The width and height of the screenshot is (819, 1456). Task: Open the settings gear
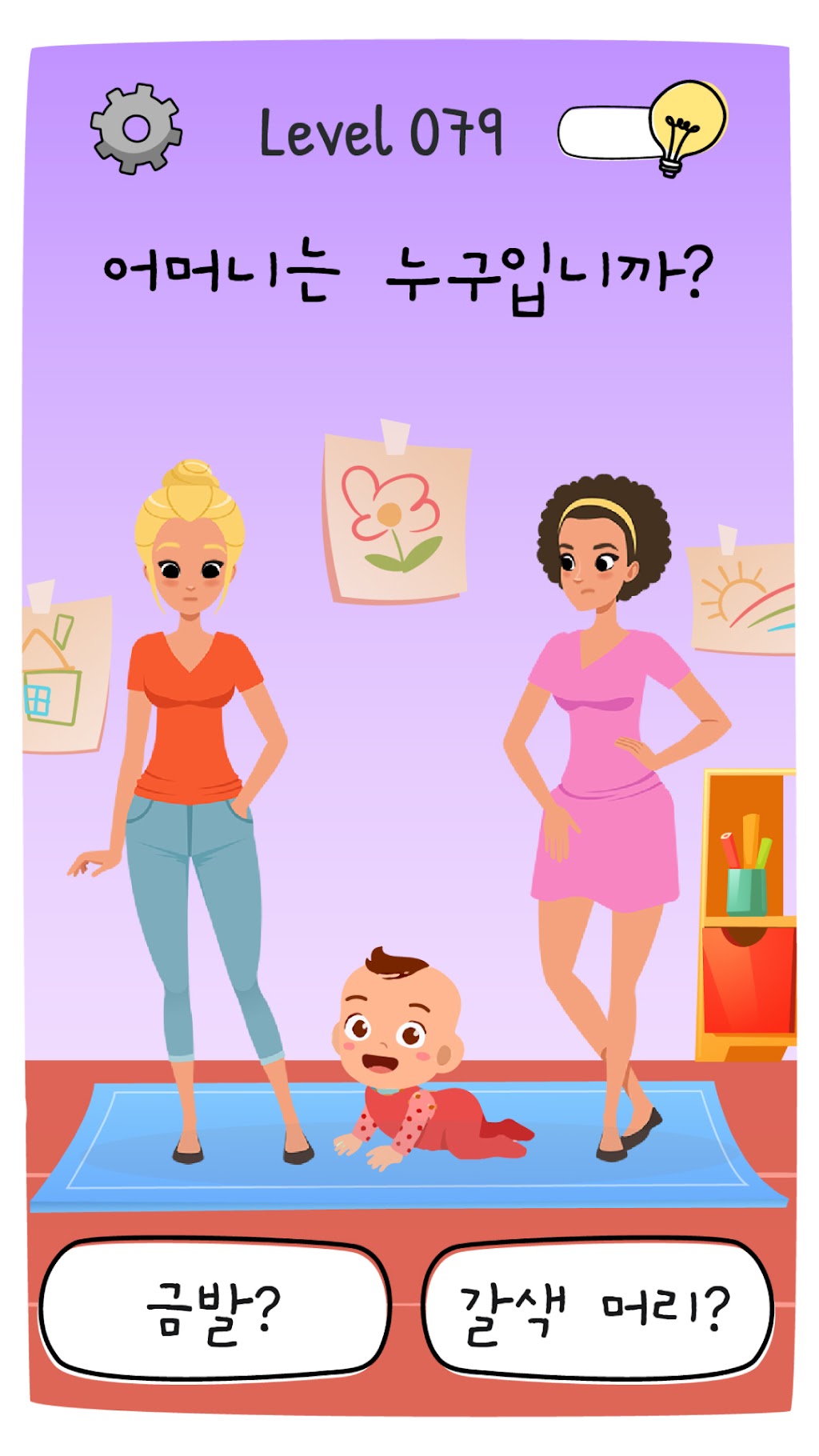click(136, 129)
